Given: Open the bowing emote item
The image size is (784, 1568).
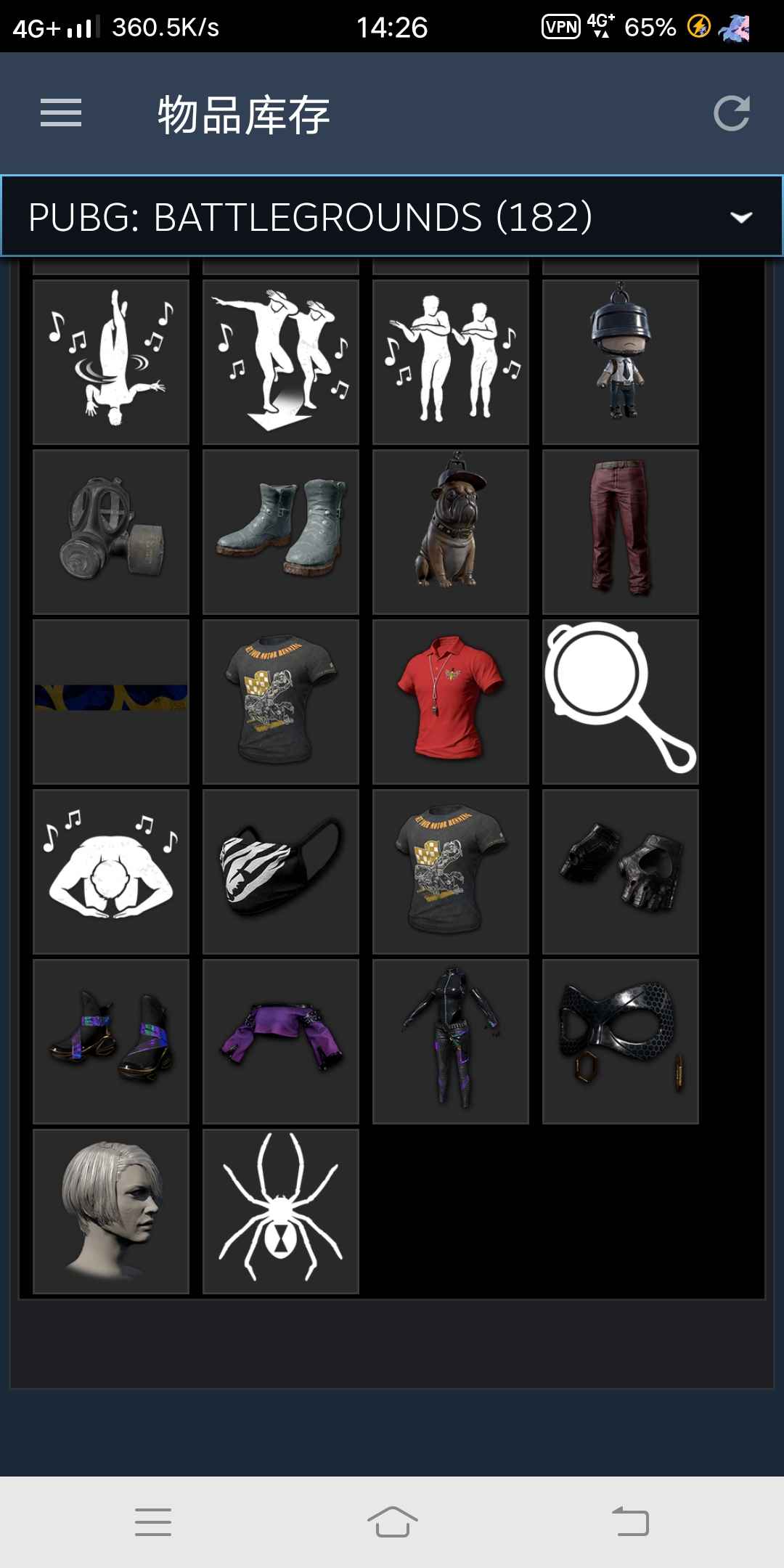Looking at the screenshot, I should point(111,871).
